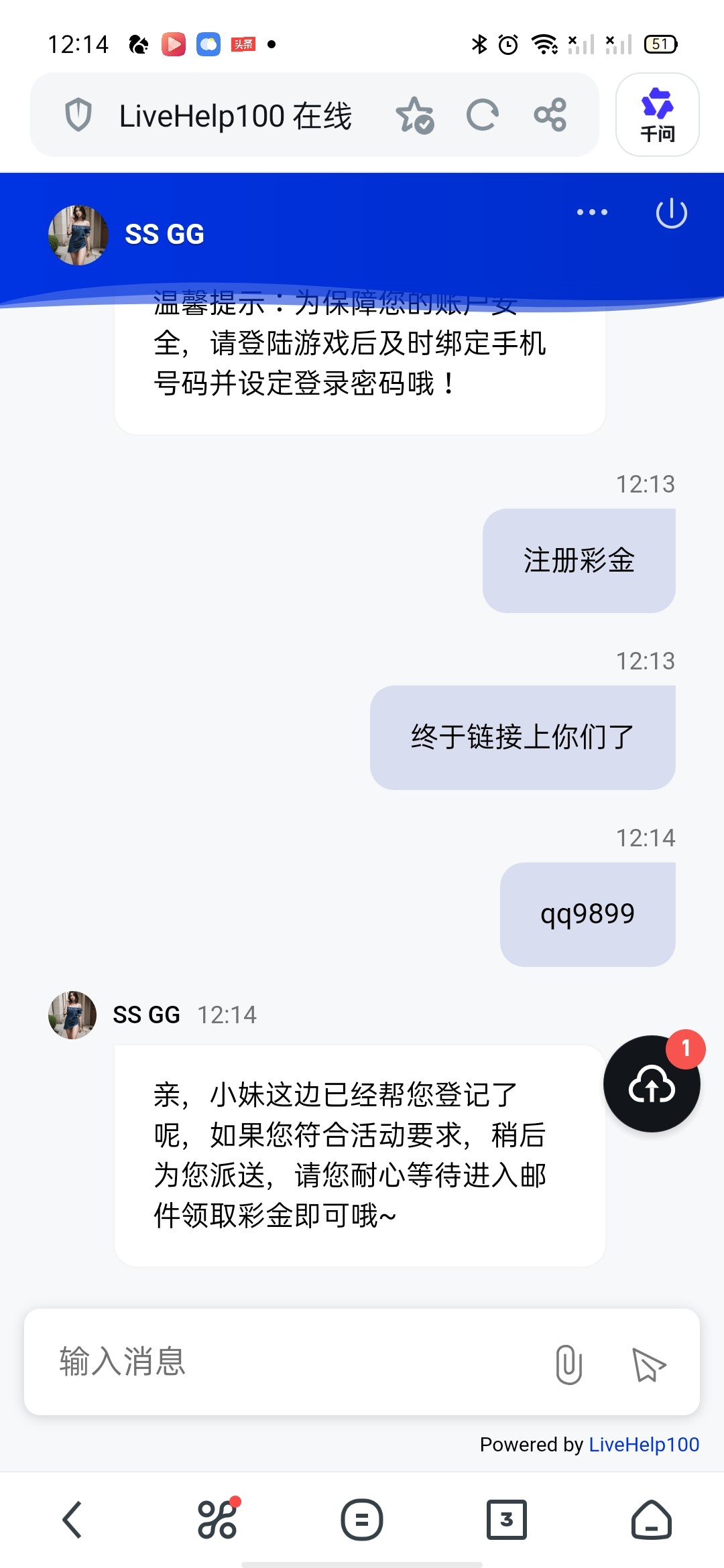Open the LiveHelp100 link in the footer

click(644, 1444)
